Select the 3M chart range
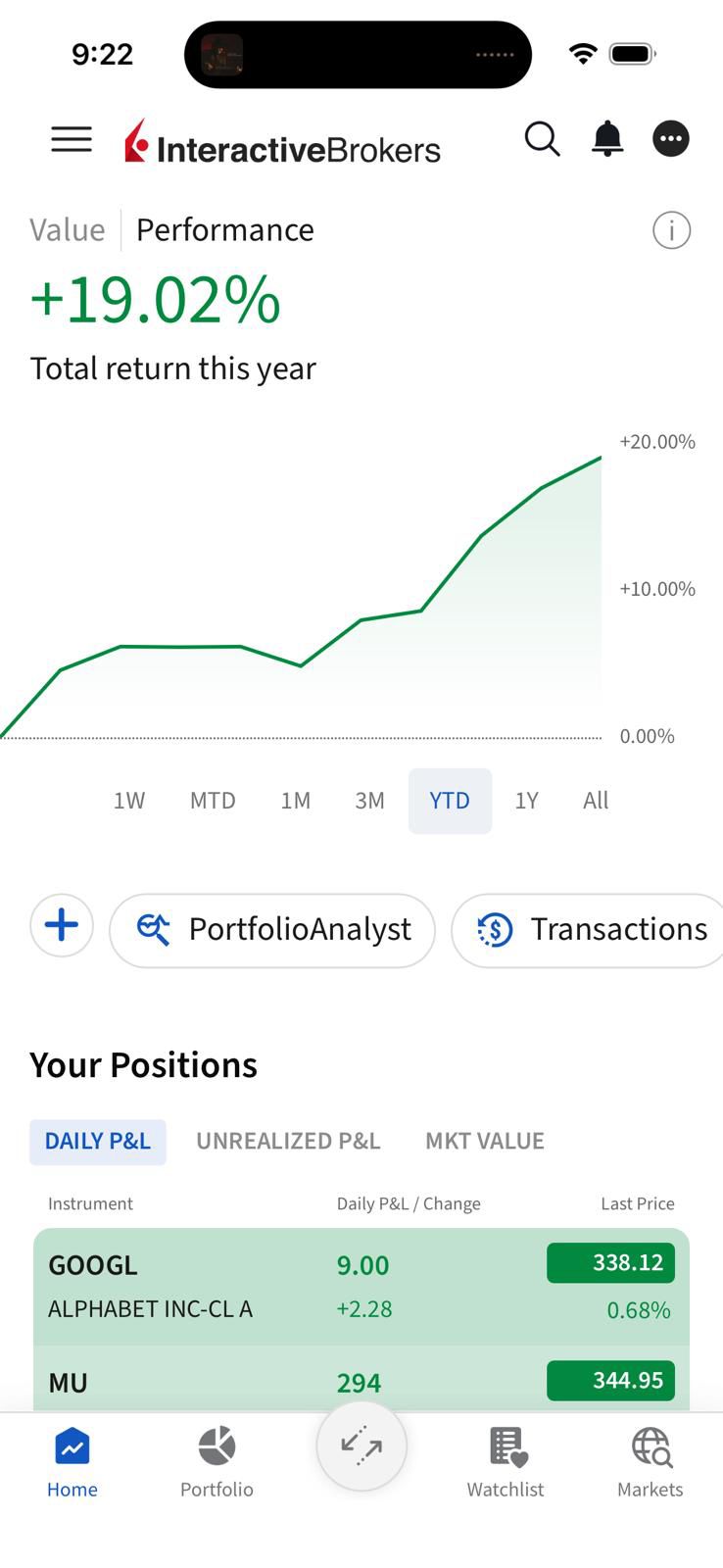Image resolution: width=723 pixels, height=1568 pixels. tap(369, 801)
